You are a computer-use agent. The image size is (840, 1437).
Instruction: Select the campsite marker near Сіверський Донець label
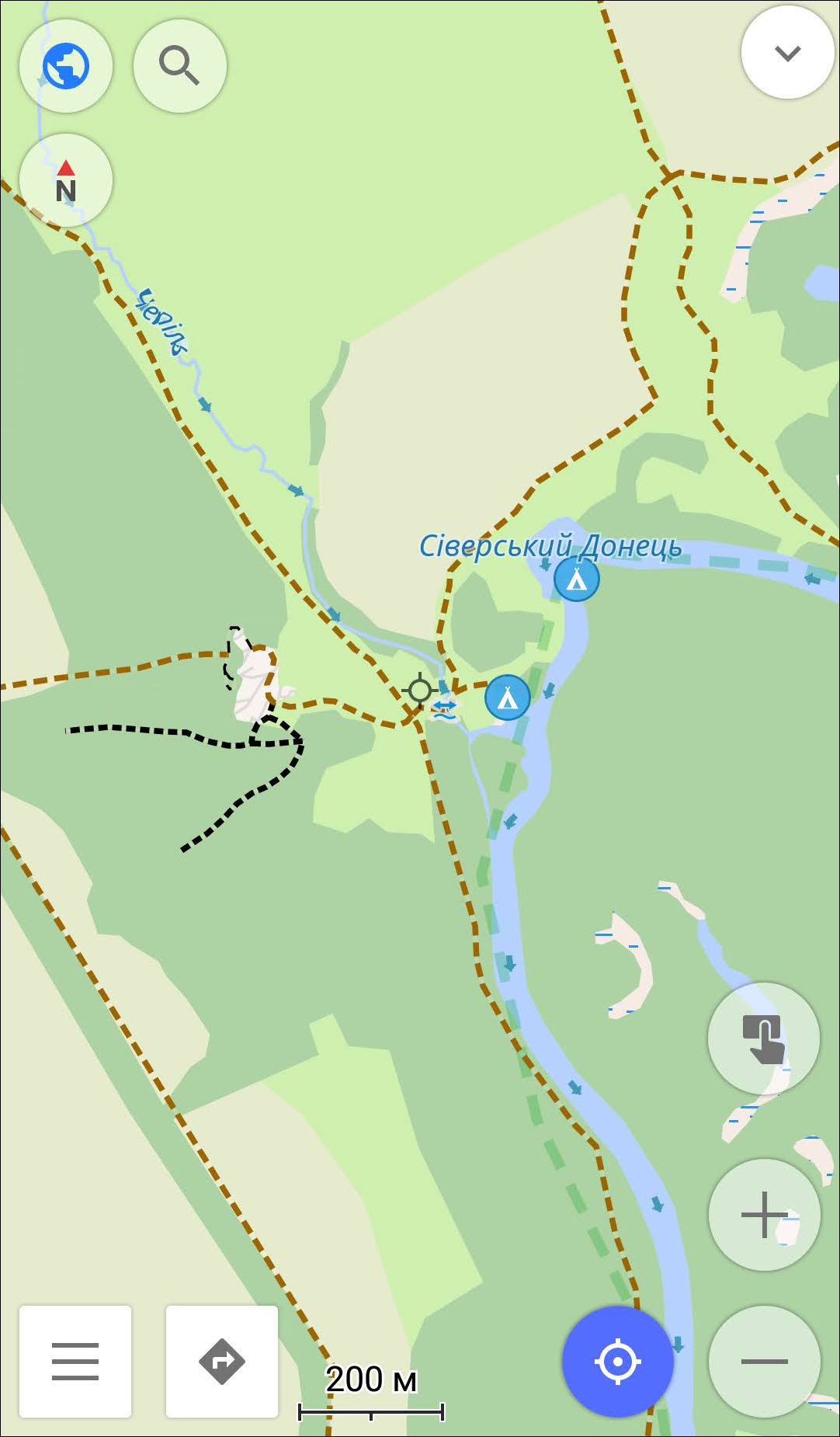[x=576, y=579]
